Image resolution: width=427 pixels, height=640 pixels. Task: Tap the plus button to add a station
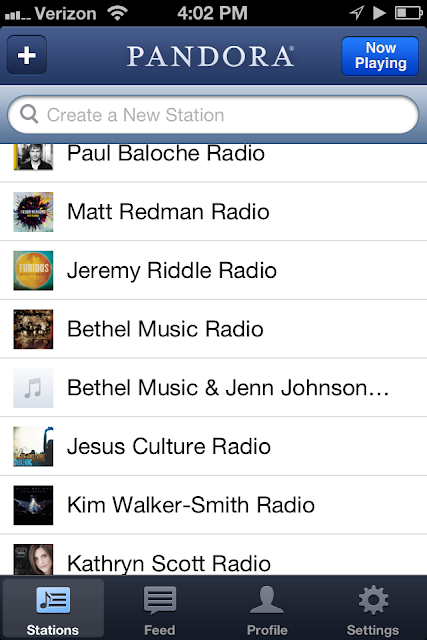tap(27, 55)
